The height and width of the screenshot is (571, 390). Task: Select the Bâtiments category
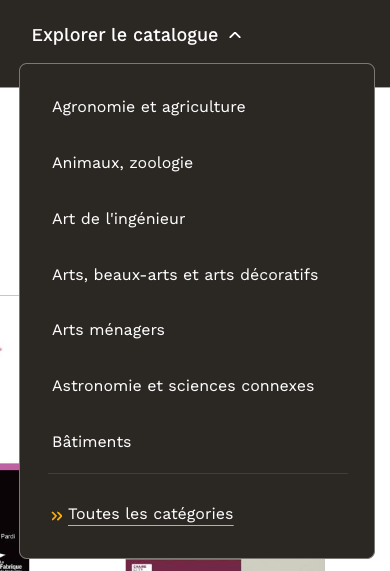(x=91, y=442)
